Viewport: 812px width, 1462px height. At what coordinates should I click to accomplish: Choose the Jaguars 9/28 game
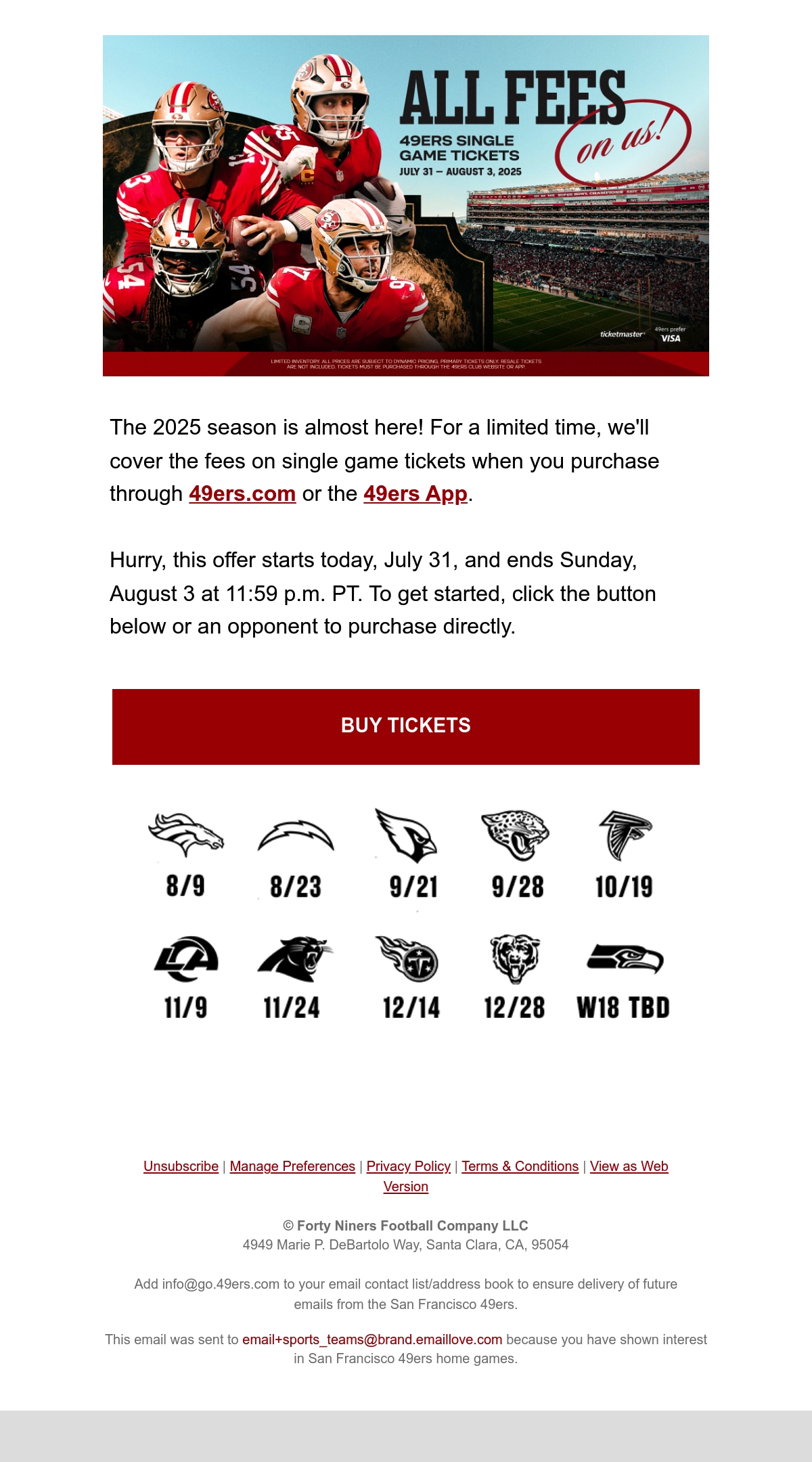pyautogui.click(x=517, y=856)
